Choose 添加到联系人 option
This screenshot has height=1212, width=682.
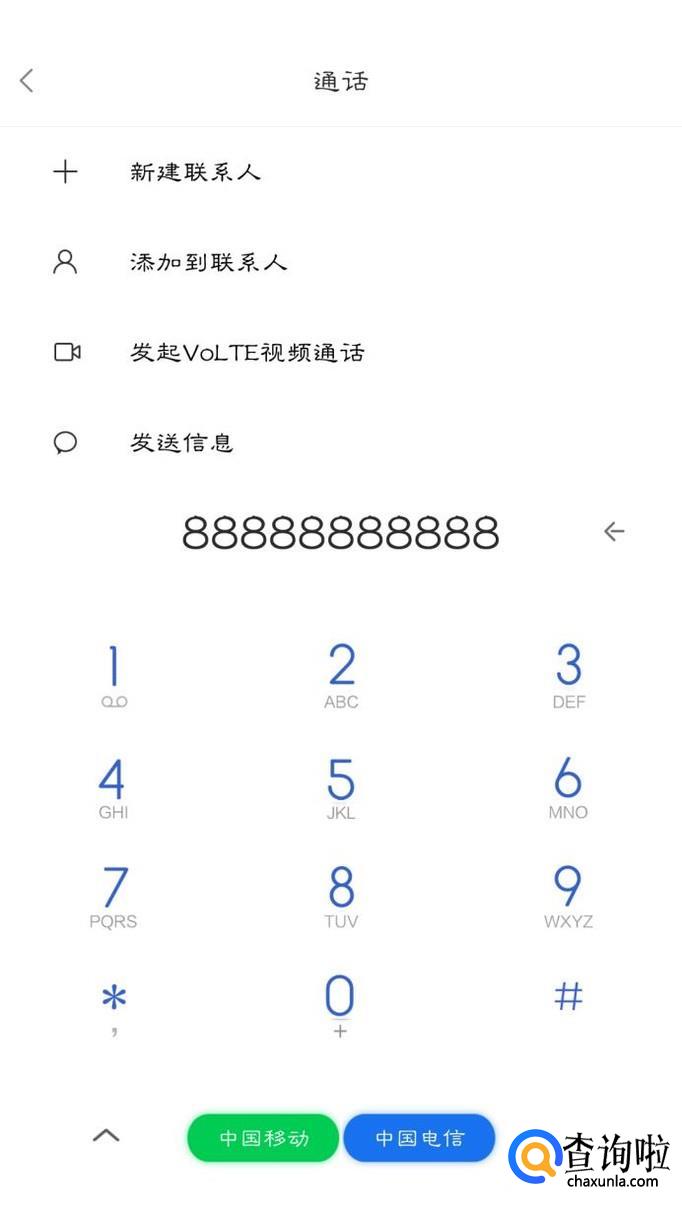(x=208, y=263)
